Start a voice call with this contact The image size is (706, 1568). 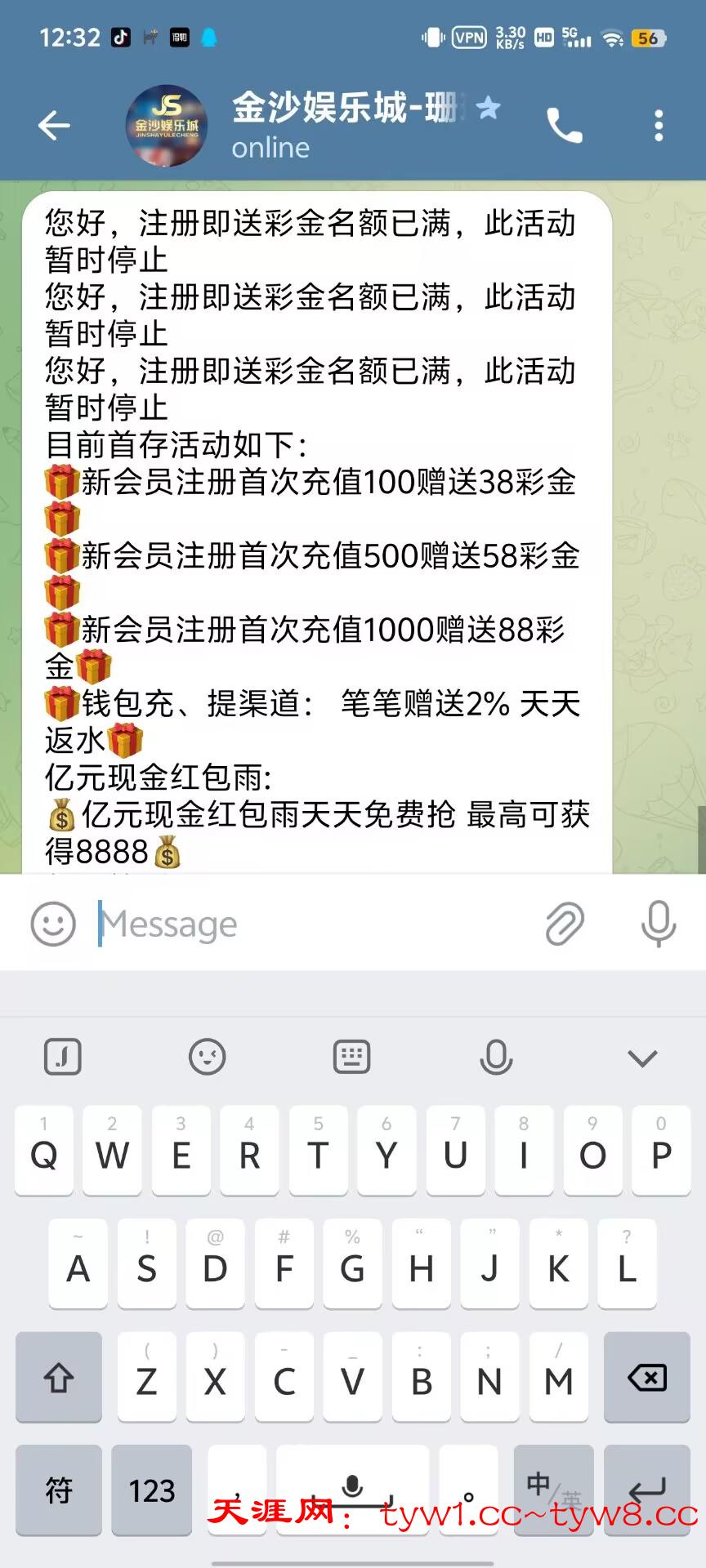point(564,126)
